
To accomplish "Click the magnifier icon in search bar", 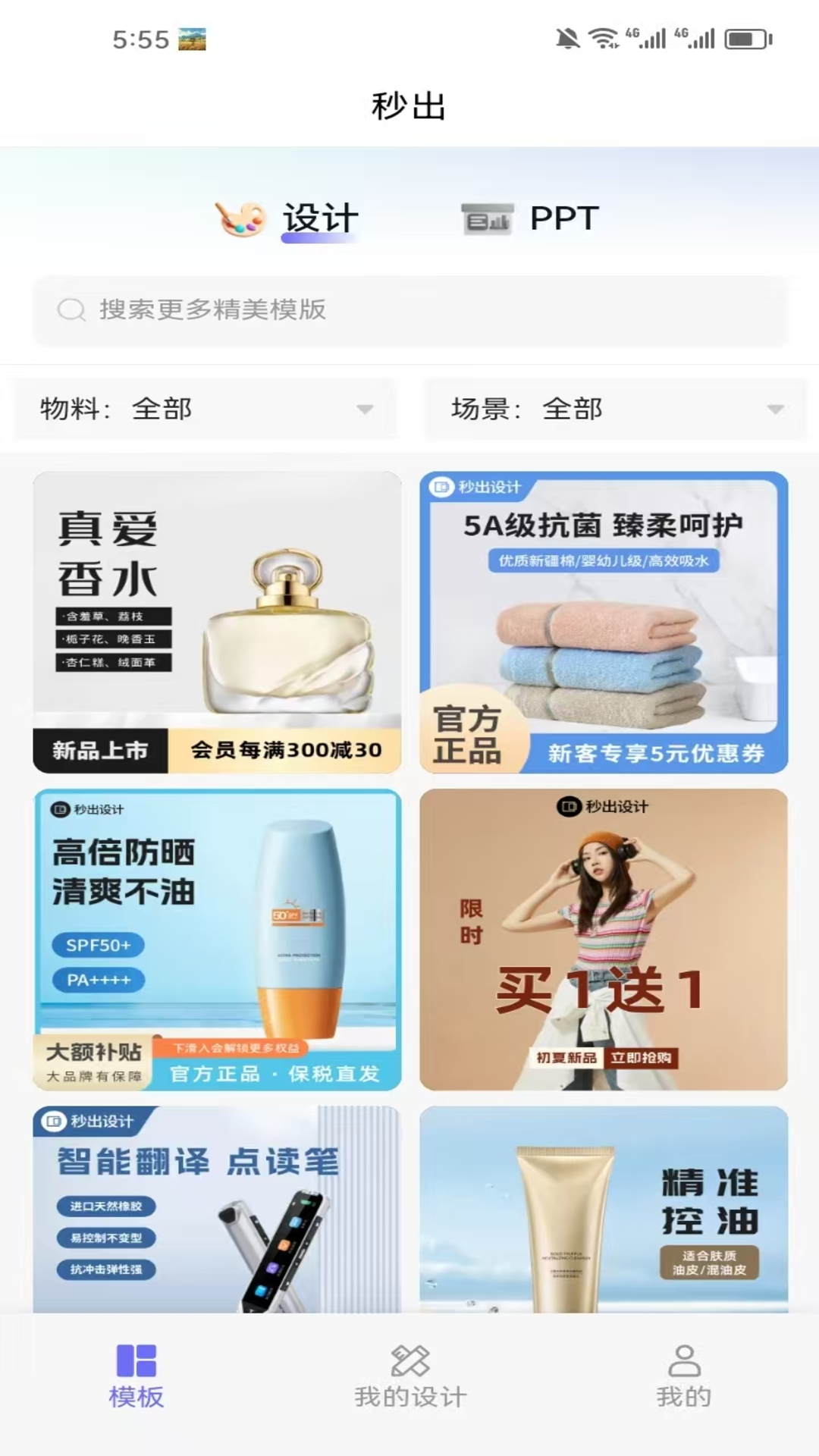I will click(71, 310).
